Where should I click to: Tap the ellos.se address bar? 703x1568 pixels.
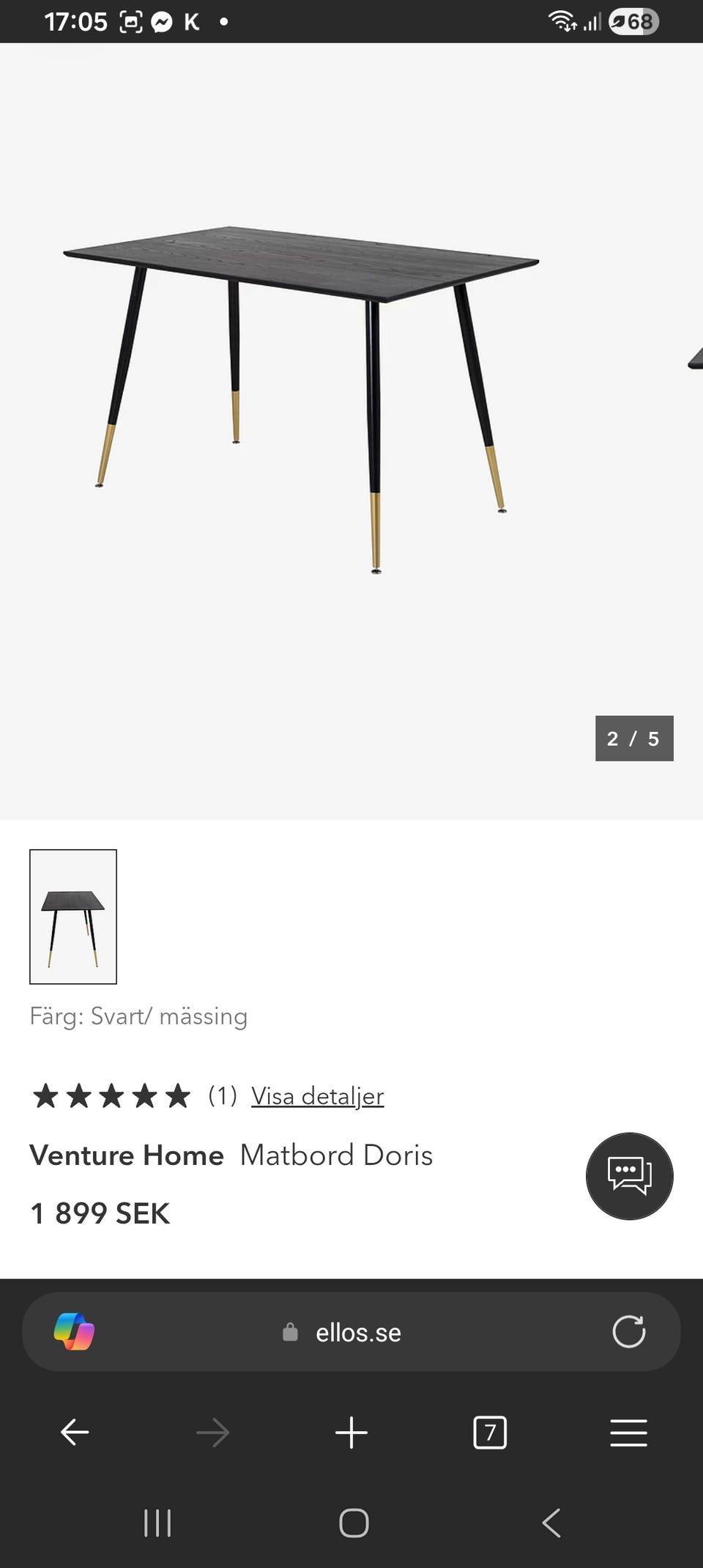coord(351,1332)
